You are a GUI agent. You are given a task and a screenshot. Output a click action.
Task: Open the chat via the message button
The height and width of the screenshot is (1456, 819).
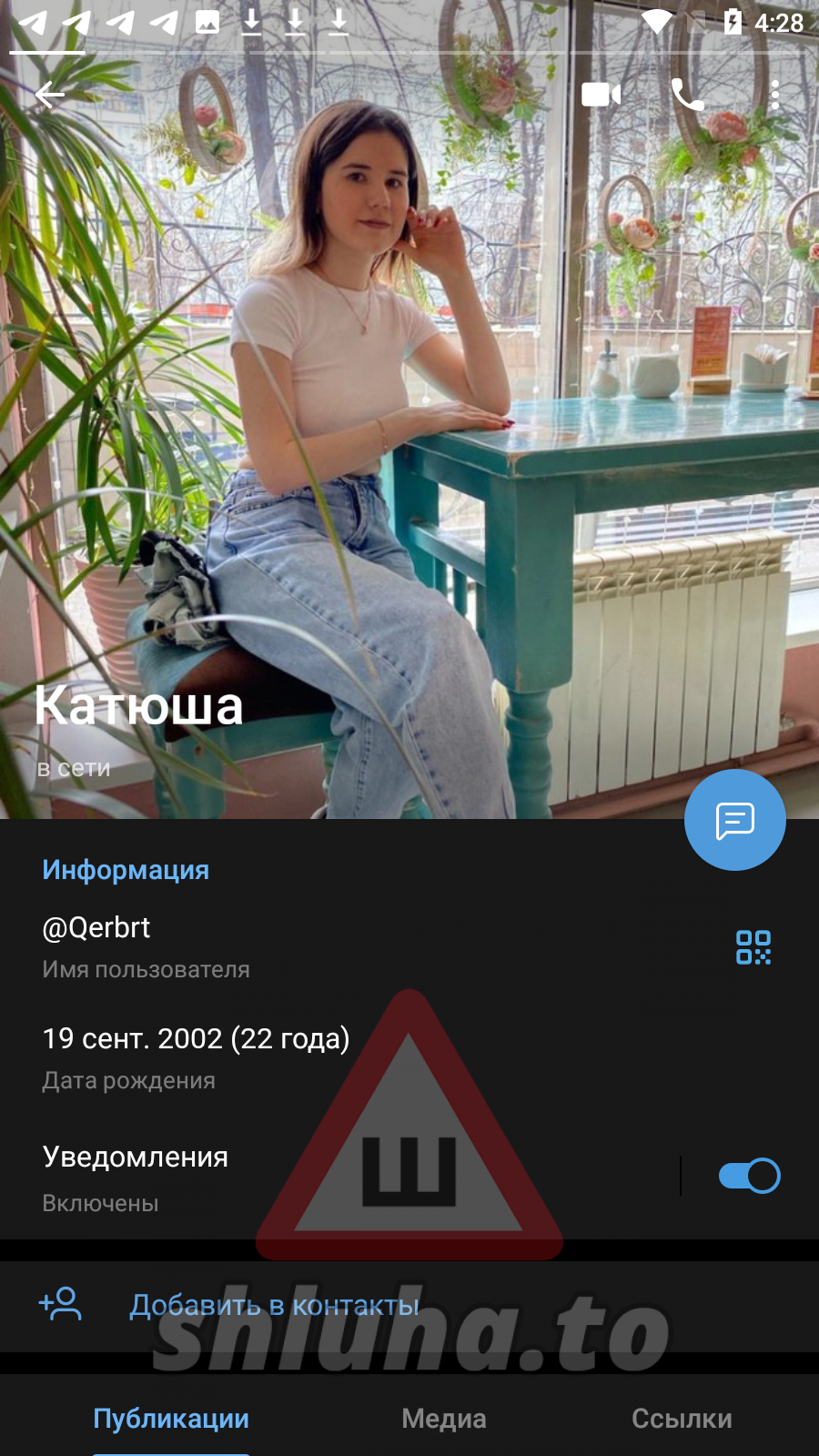tap(735, 820)
